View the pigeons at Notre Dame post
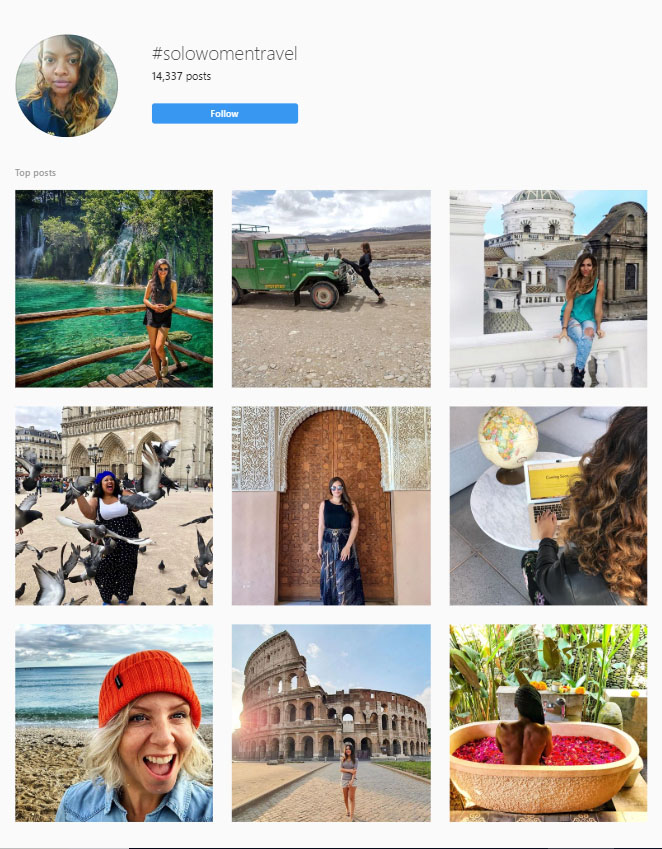The image size is (662, 849). point(114,505)
